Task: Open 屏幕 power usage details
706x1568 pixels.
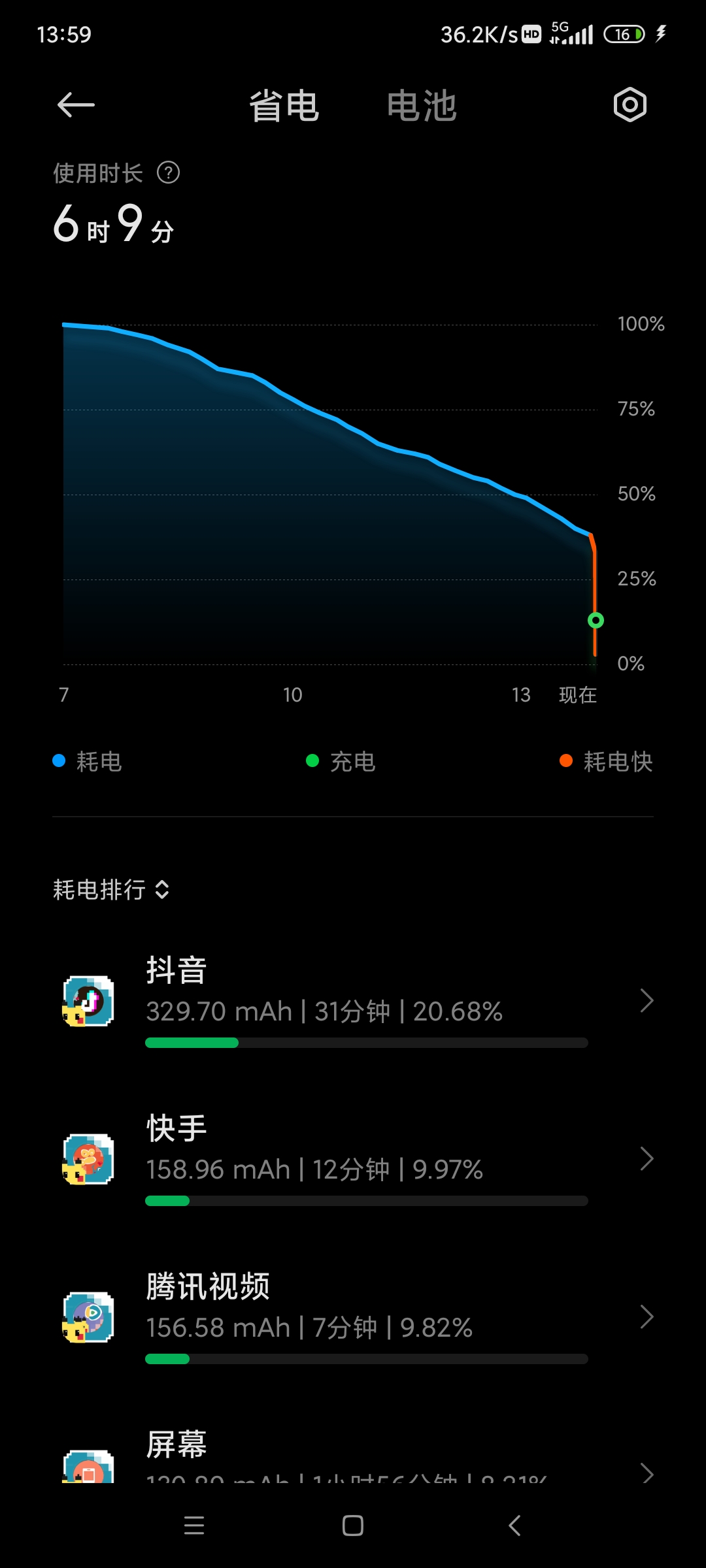Action: click(x=353, y=1456)
